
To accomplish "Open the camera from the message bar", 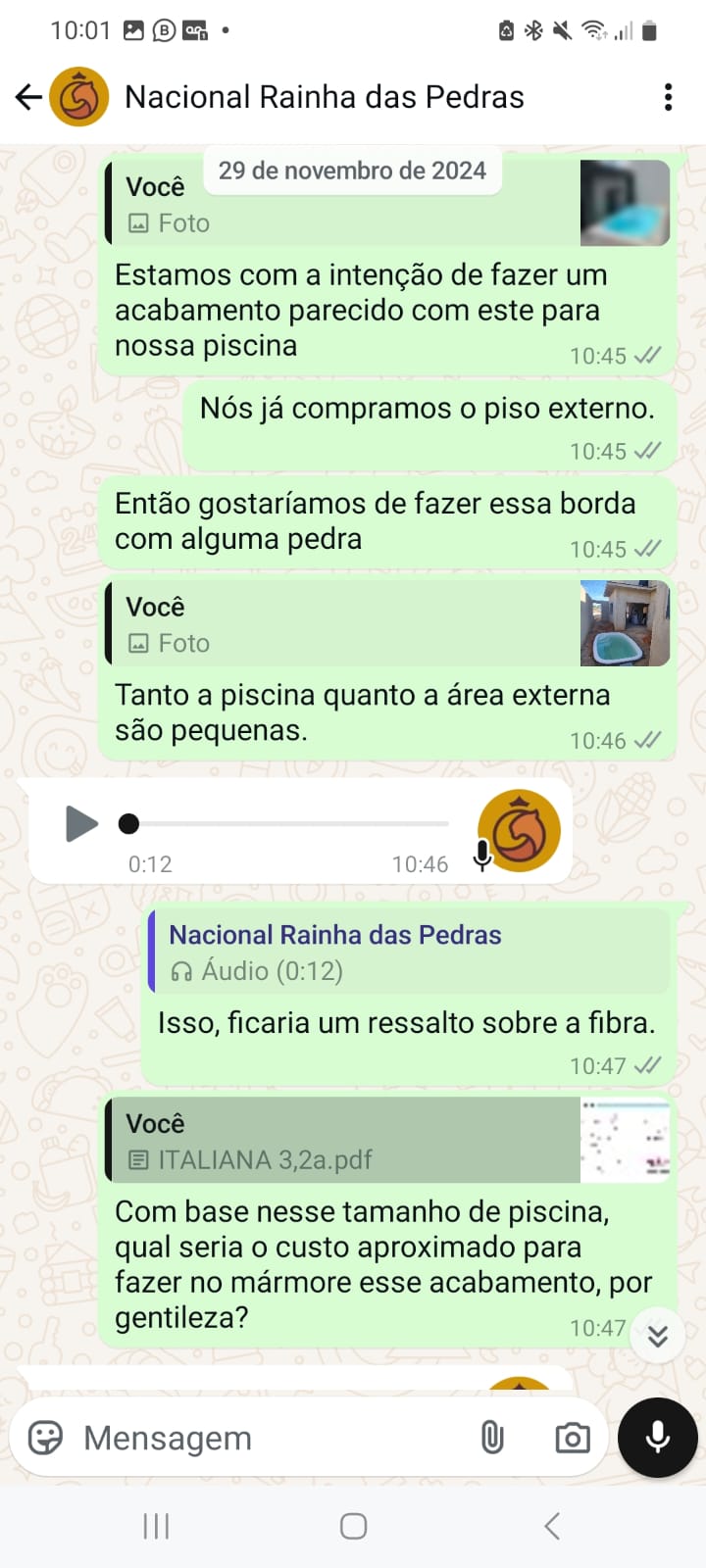I will pos(570,1438).
